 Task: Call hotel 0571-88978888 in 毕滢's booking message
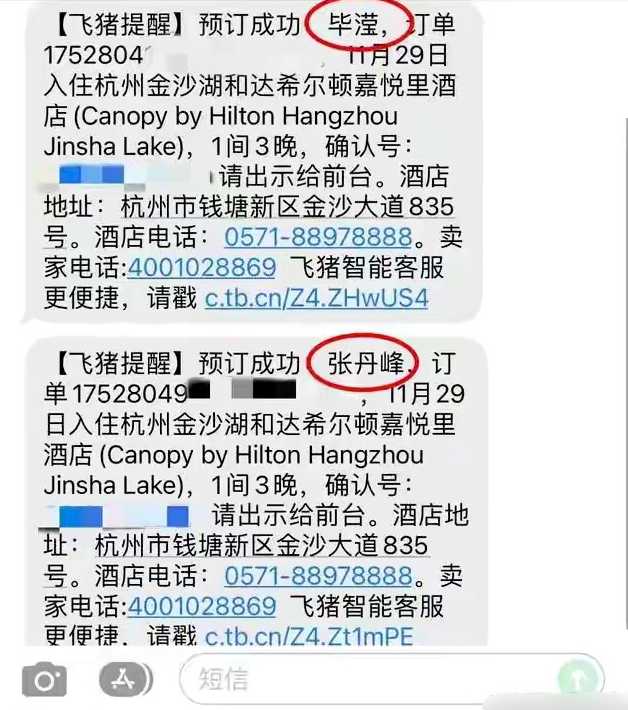pos(317,238)
